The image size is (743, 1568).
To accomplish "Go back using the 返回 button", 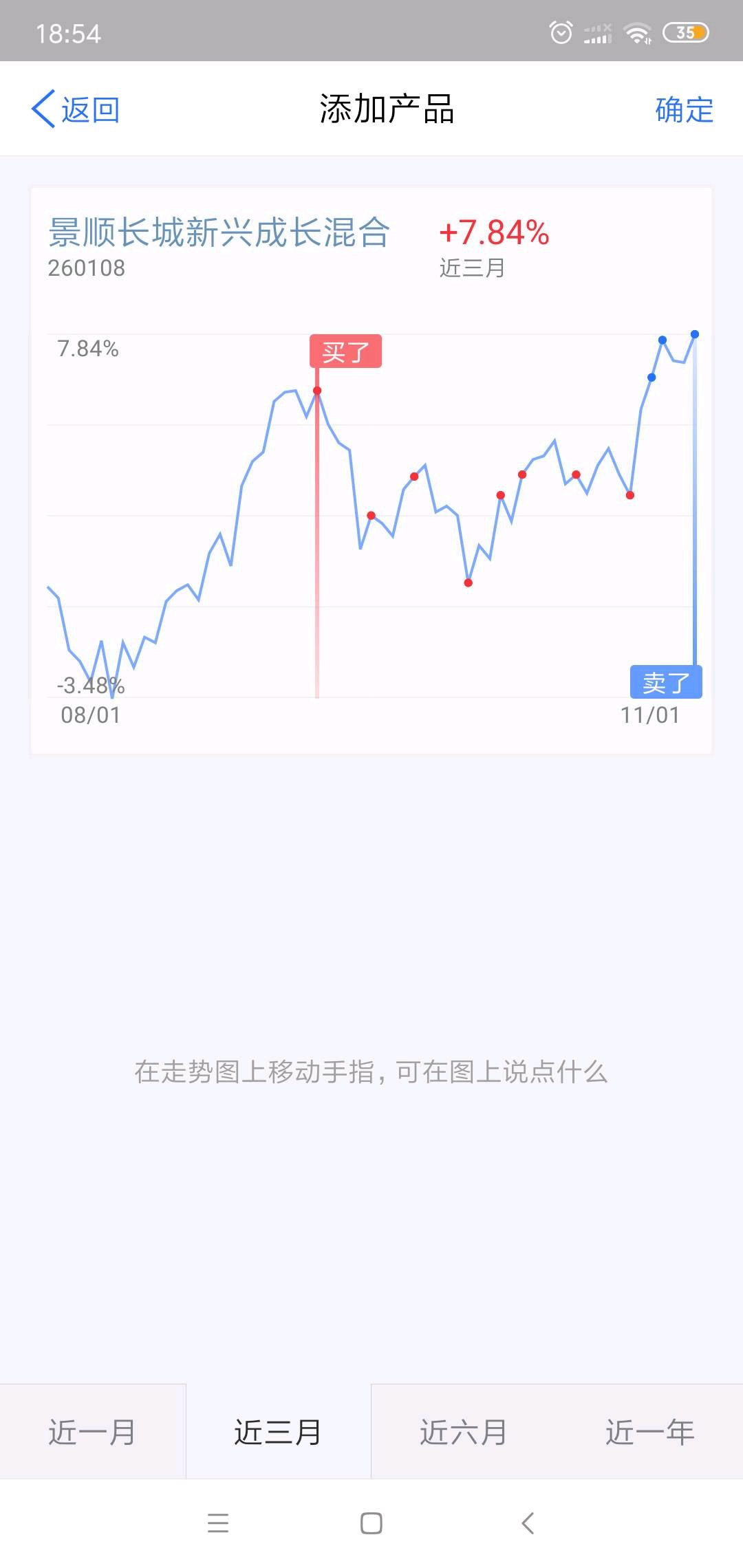I will tap(76, 109).
